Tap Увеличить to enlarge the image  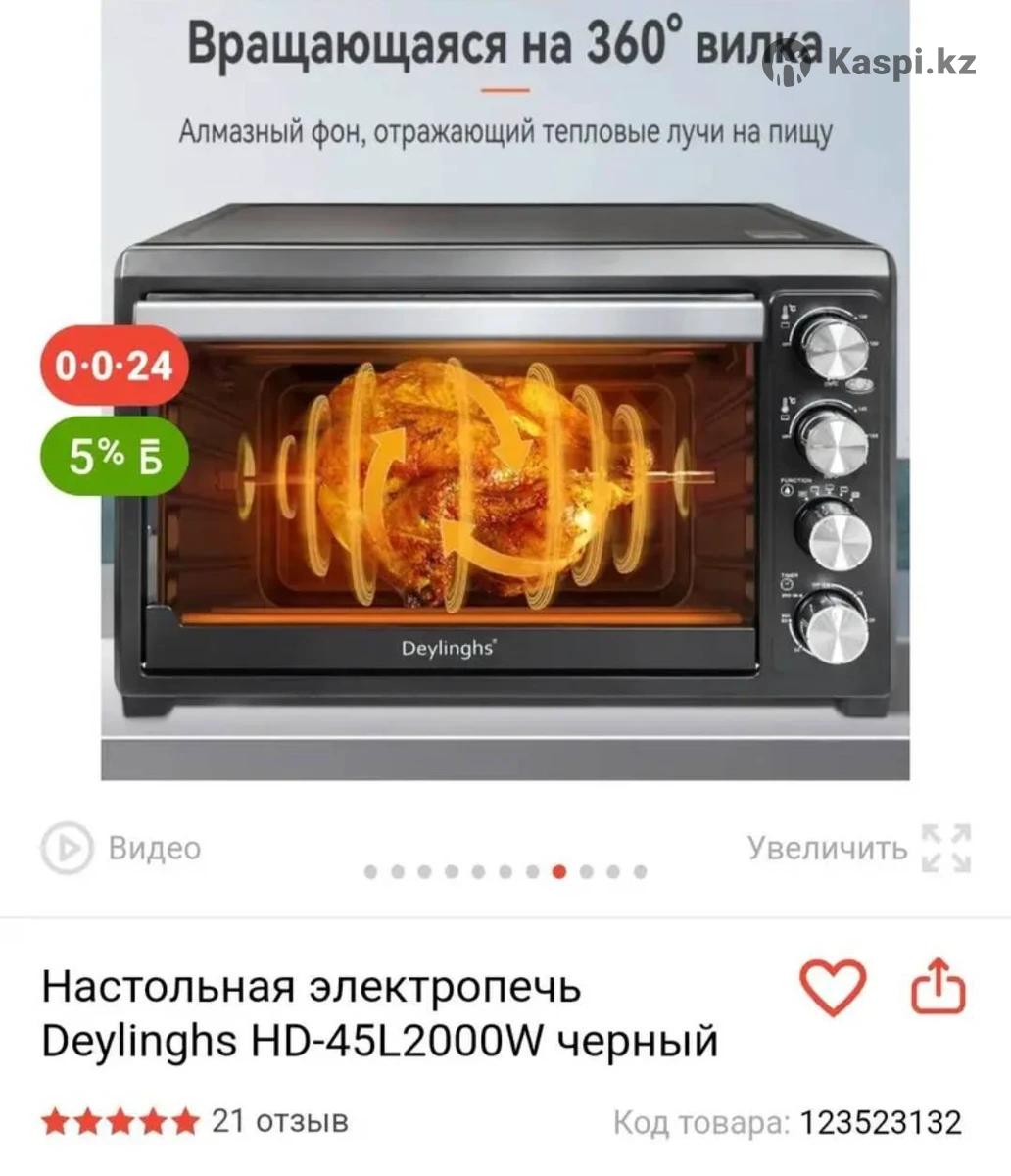coord(858,848)
